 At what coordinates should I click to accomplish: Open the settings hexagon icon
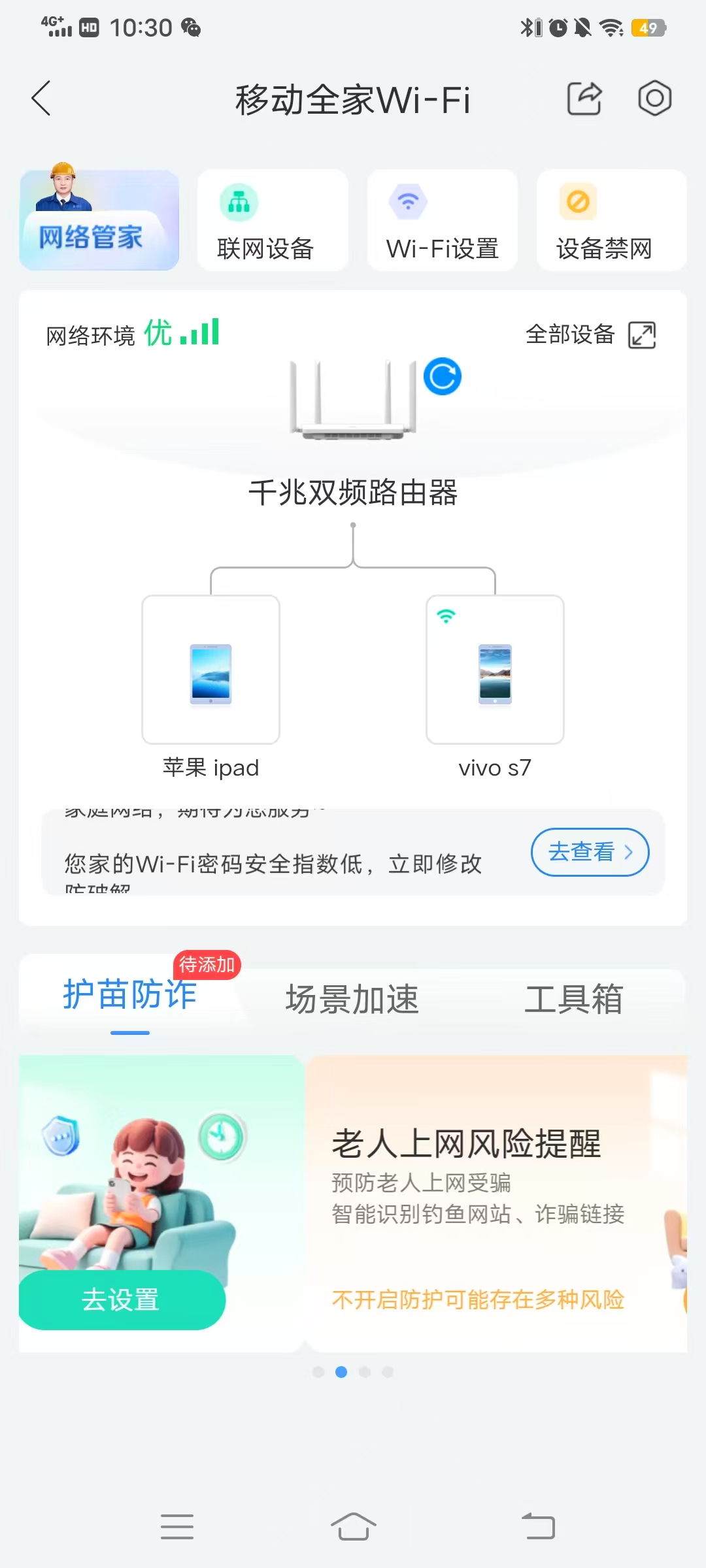654,99
